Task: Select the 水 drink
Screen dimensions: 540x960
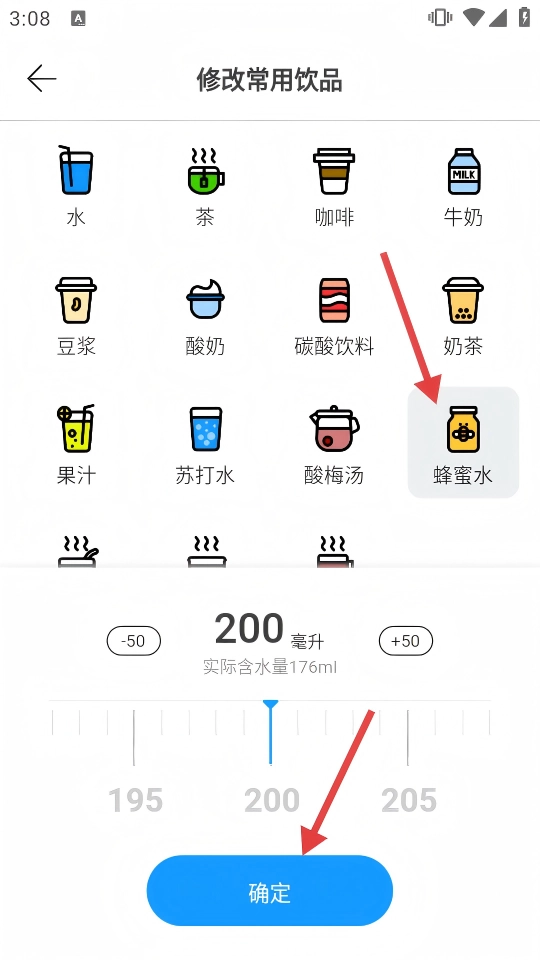Action: 76,186
